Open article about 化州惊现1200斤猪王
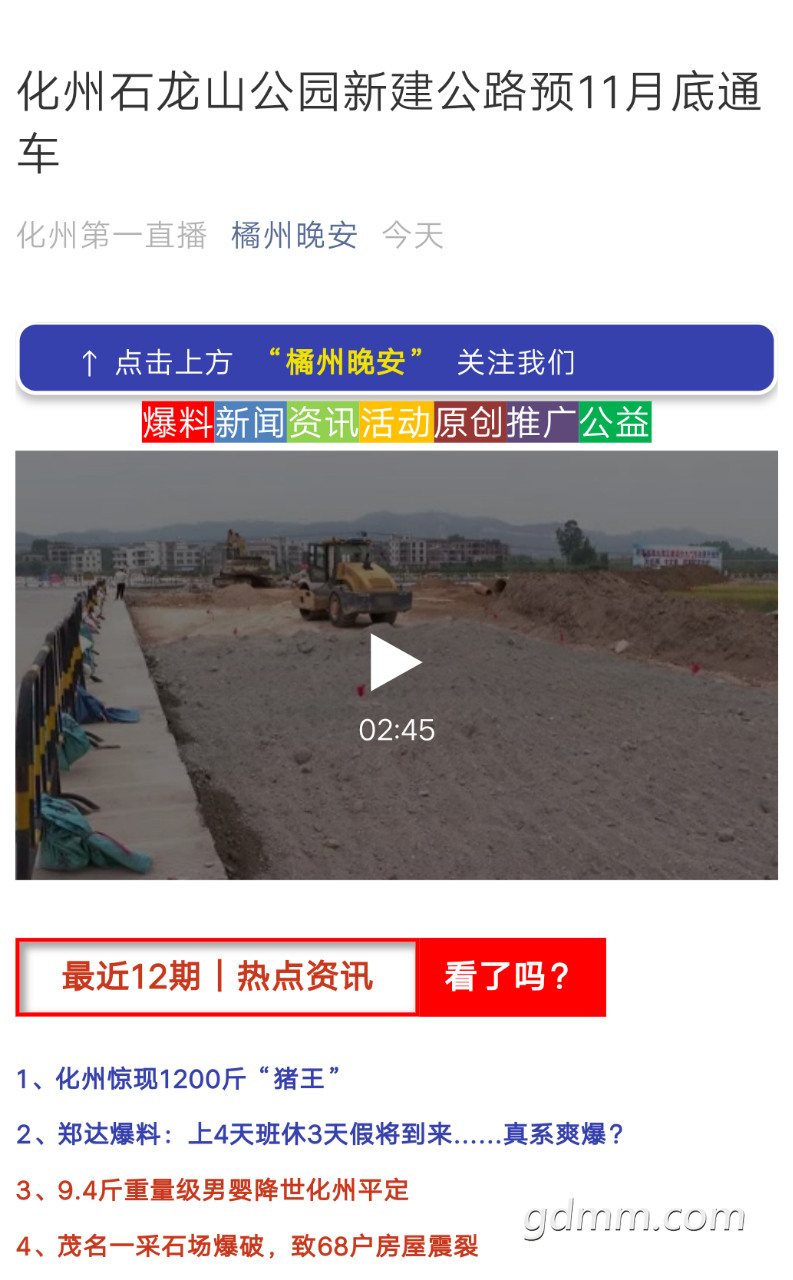Viewport: 793px width, 1280px height. click(x=179, y=1079)
